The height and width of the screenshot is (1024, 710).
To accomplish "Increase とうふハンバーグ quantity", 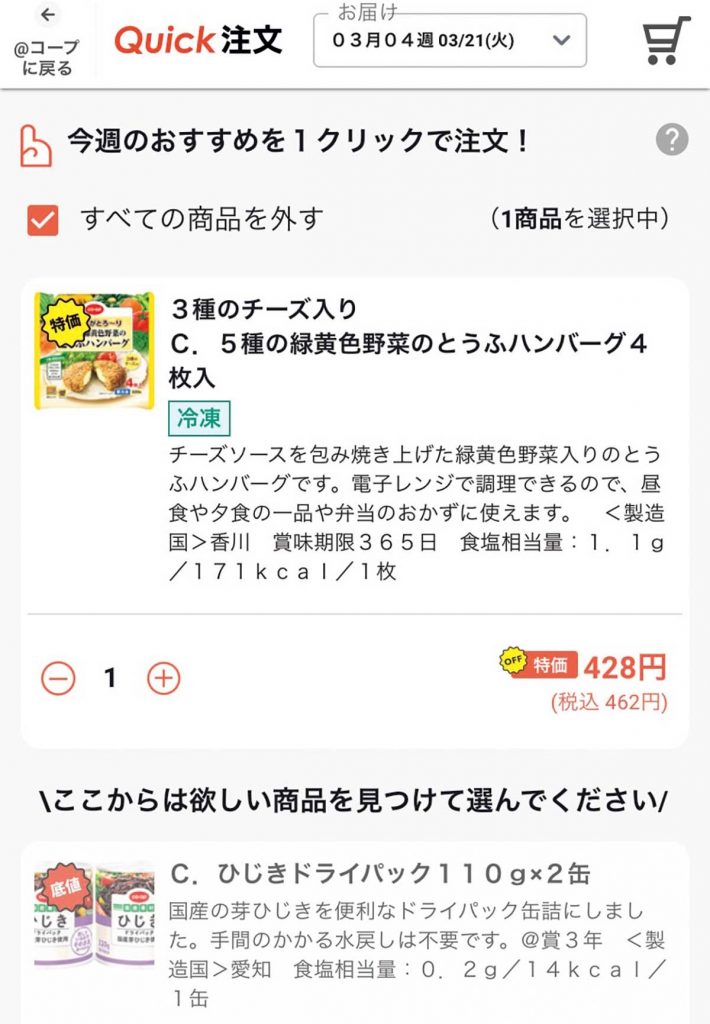I will pyautogui.click(x=164, y=679).
